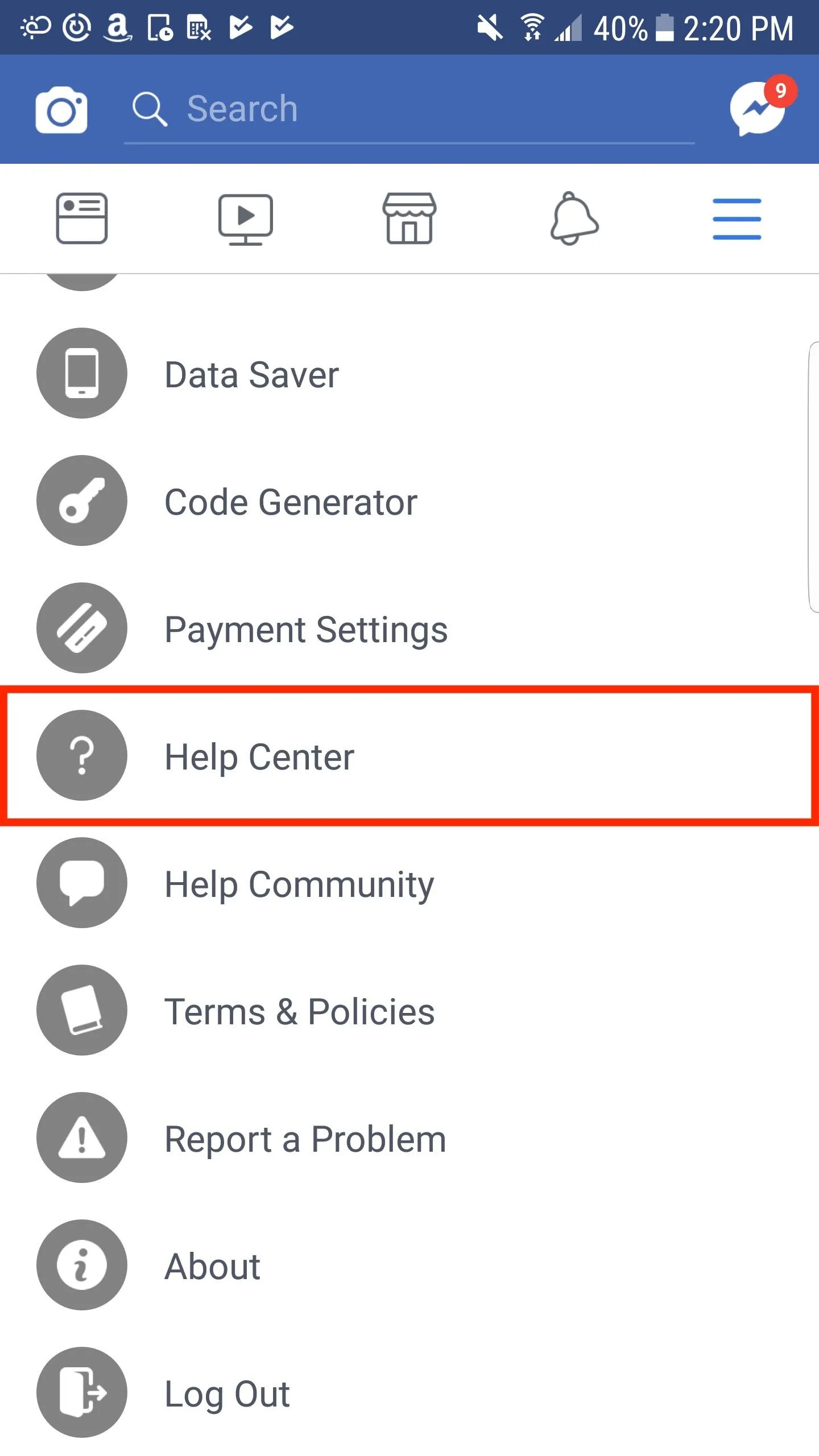Open the camera icon

tap(61, 109)
